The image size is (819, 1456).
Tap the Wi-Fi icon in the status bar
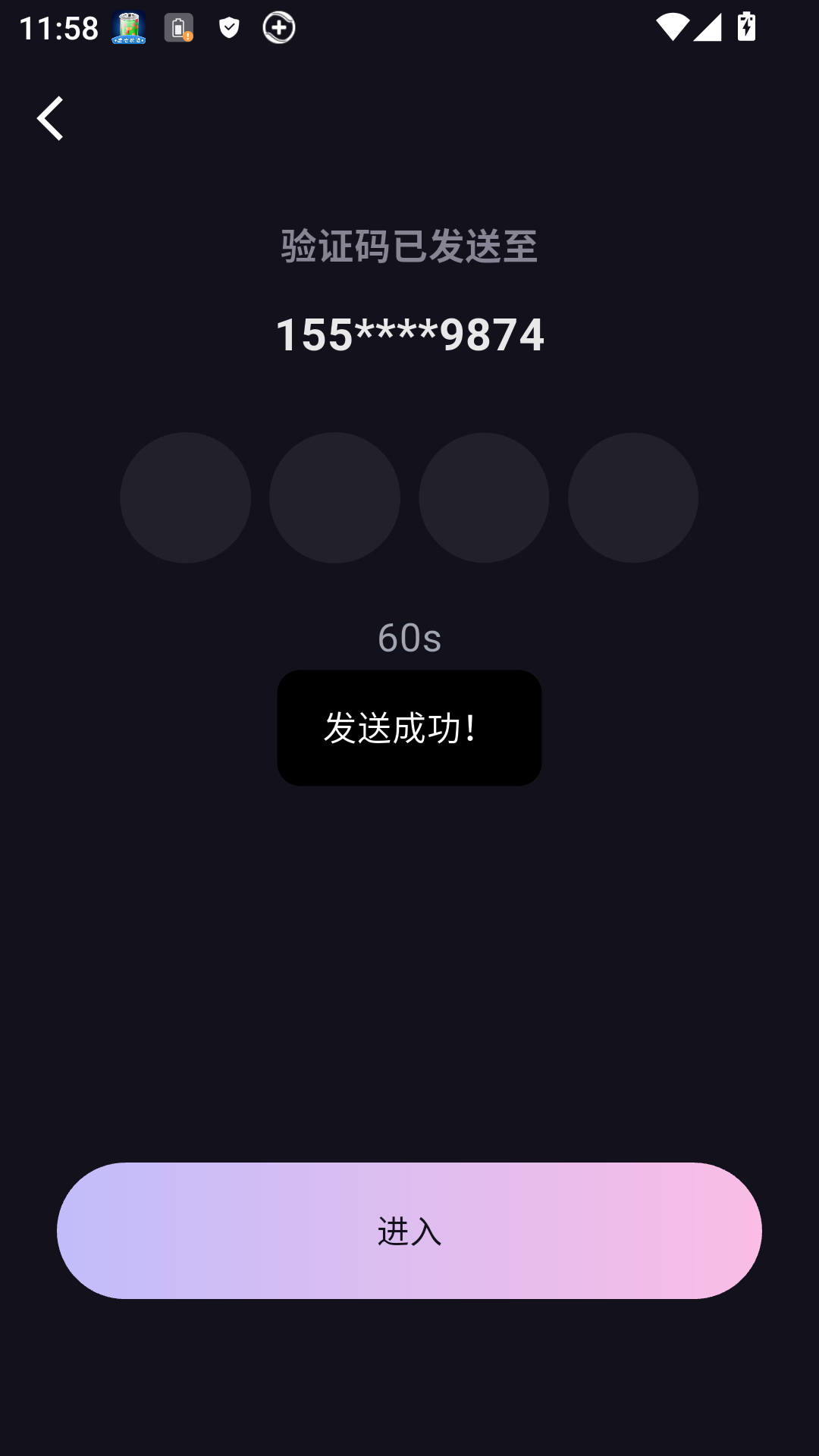pos(671,28)
